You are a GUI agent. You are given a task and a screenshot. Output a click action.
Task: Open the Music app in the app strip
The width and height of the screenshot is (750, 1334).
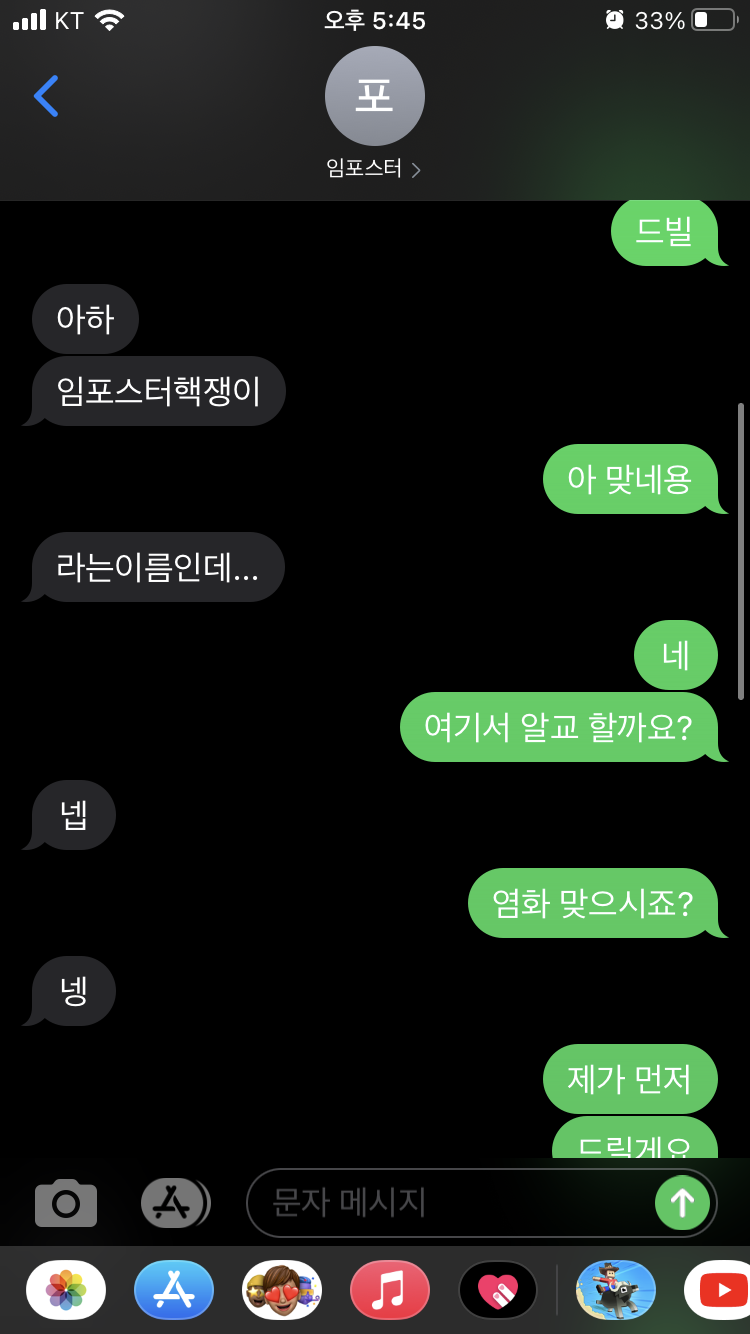pos(390,1290)
